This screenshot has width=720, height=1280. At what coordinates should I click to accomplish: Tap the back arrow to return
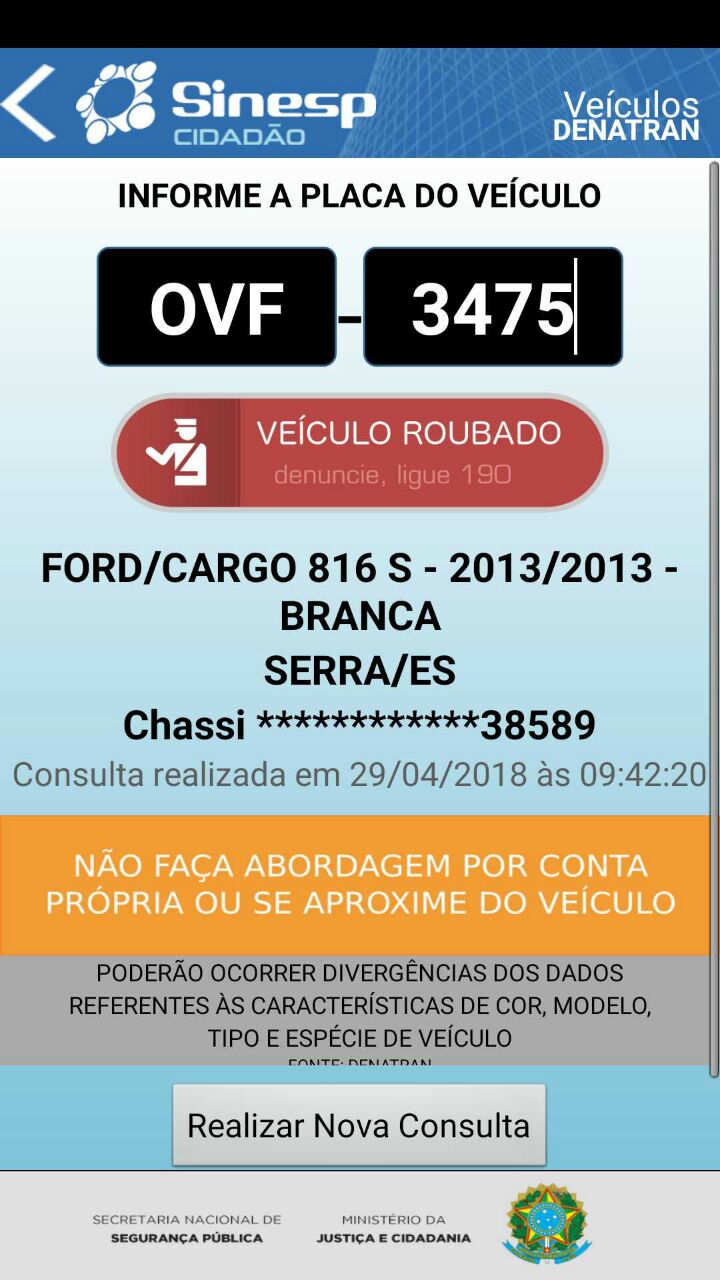25,103
